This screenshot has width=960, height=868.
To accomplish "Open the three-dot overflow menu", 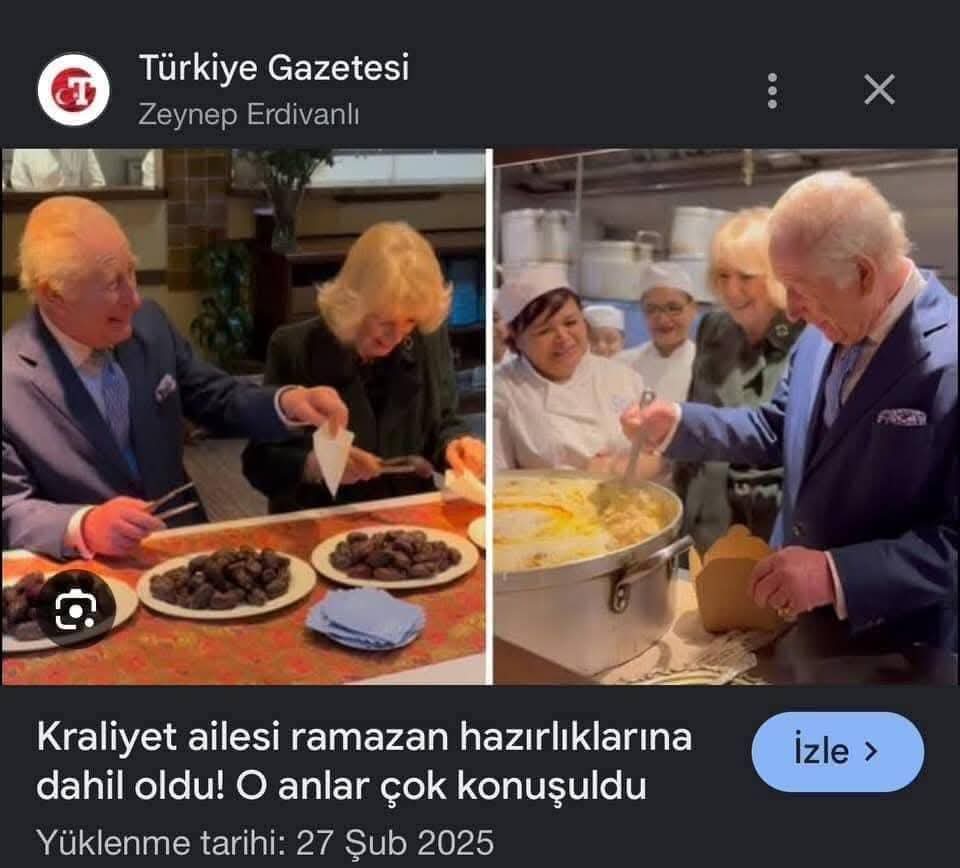I will coord(772,90).
